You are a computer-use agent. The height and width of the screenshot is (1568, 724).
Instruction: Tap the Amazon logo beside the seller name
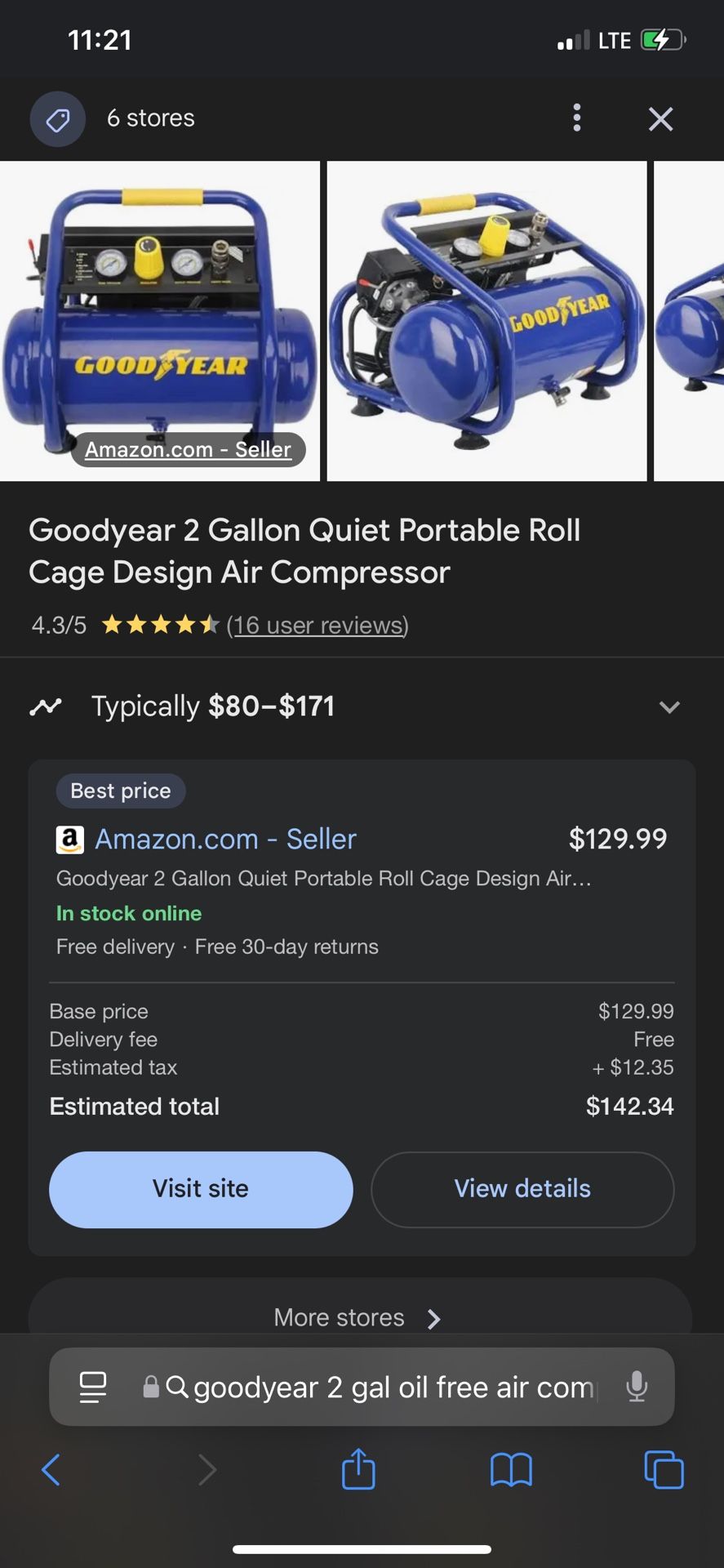71,839
